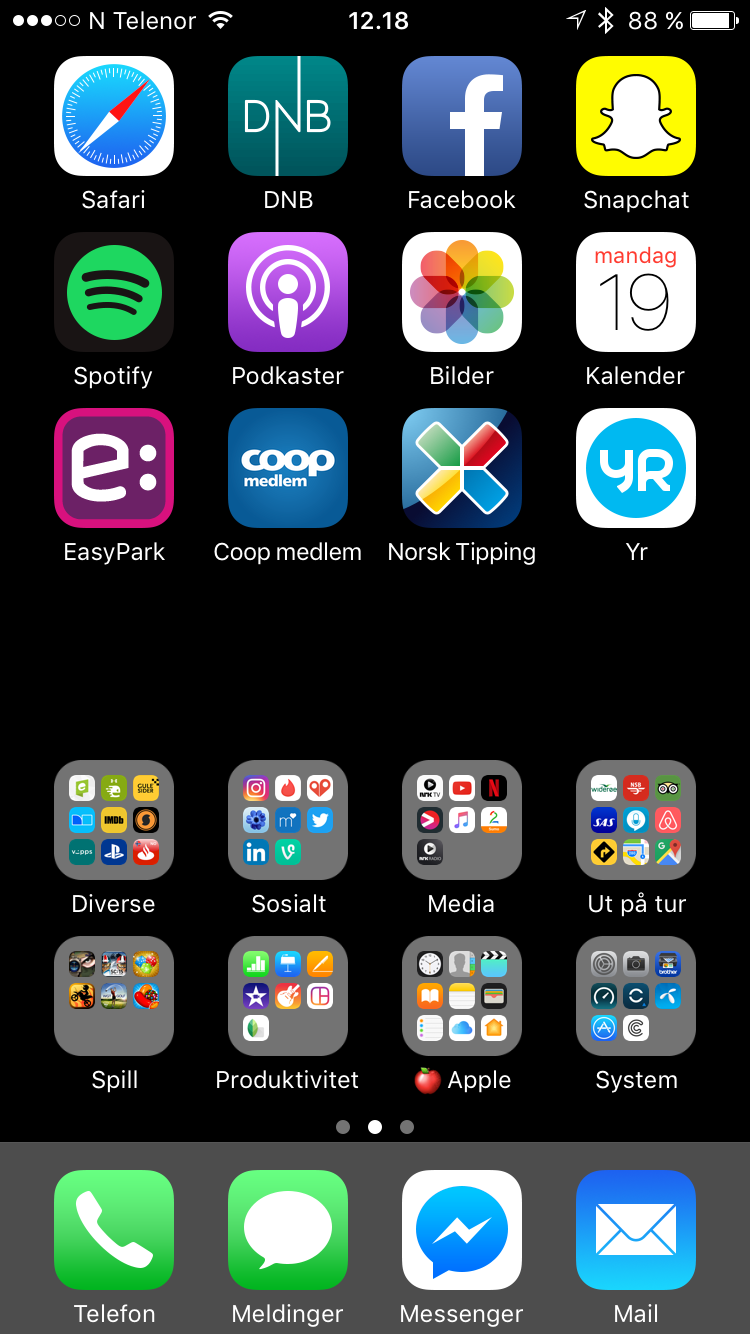Launch Snapchat
Viewport: 750px width, 1334px height.
pos(636,116)
